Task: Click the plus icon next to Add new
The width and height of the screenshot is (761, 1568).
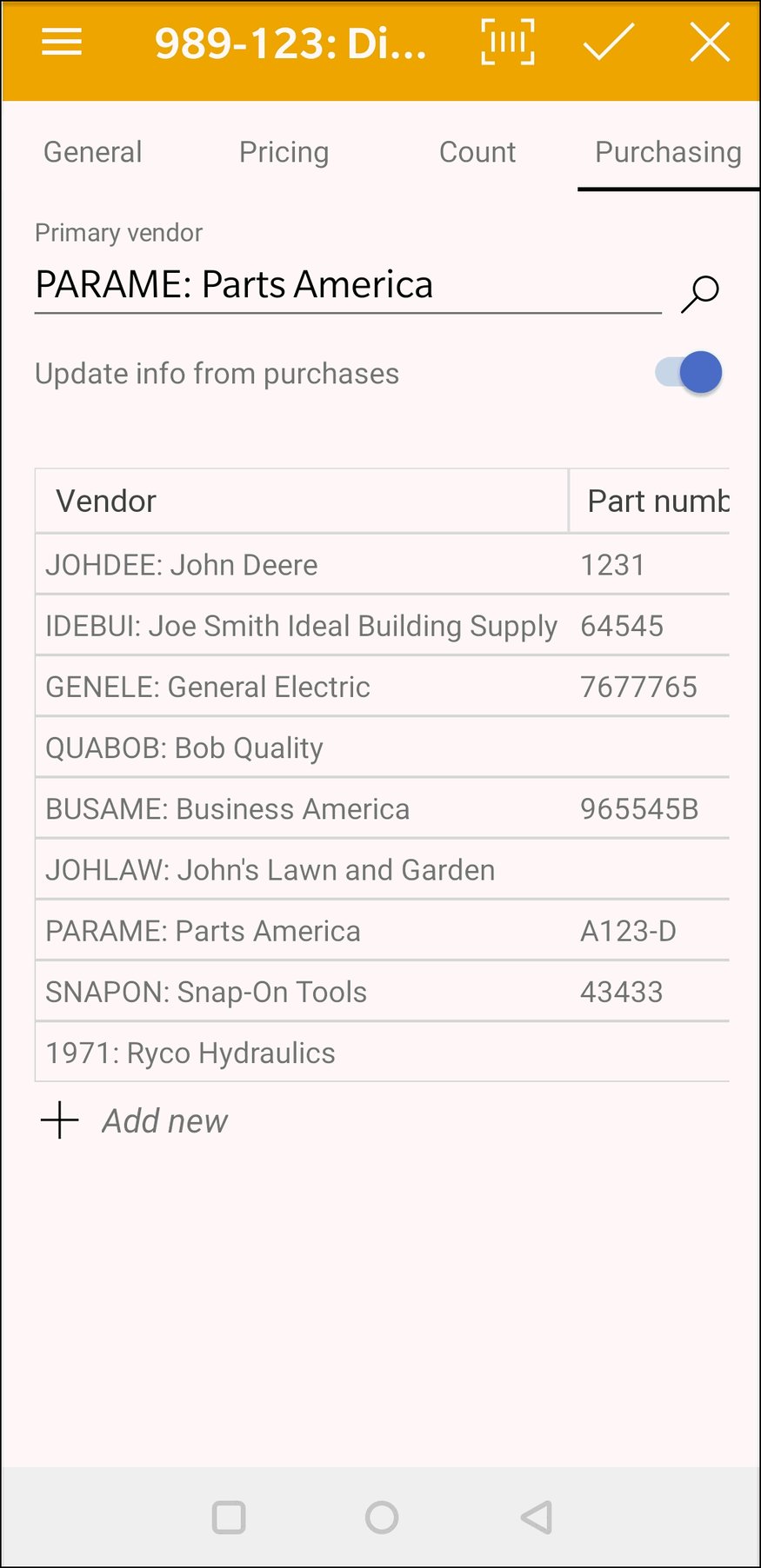Action: coord(58,1120)
